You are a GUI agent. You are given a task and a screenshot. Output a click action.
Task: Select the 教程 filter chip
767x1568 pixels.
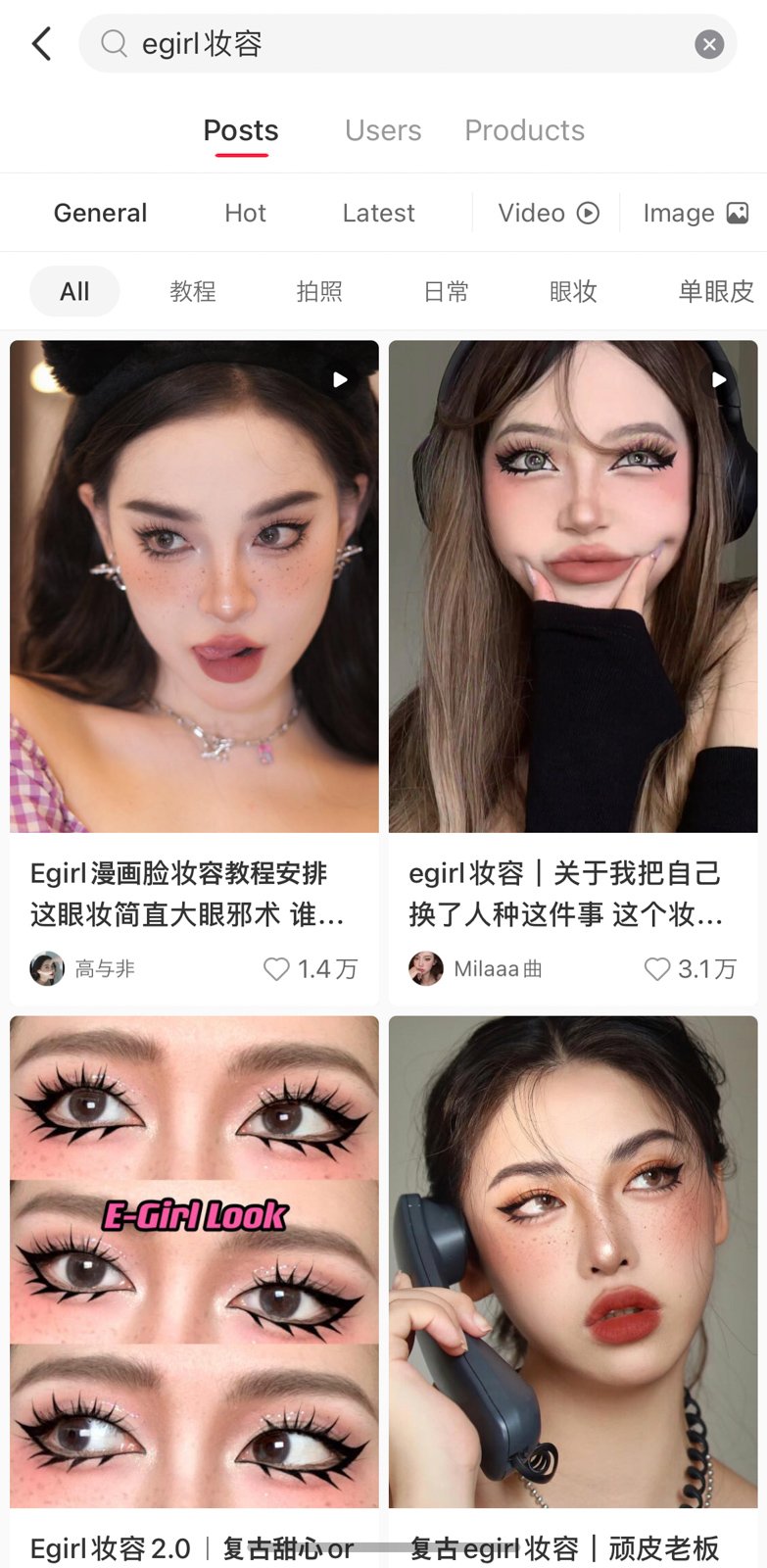(193, 291)
